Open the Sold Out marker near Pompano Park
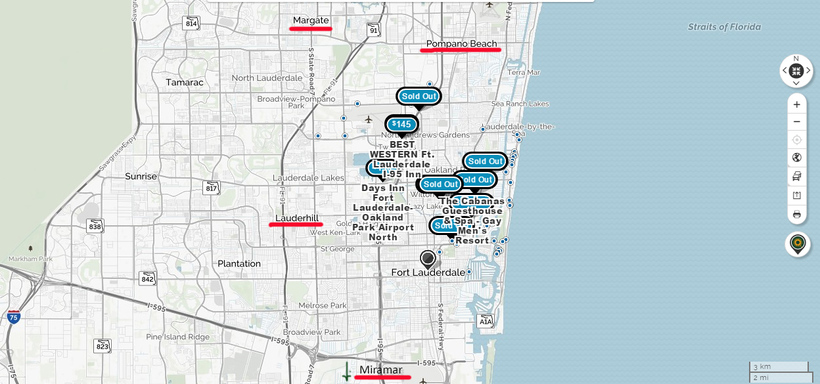This screenshot has width=820, height=384. [x=419, y=97]
